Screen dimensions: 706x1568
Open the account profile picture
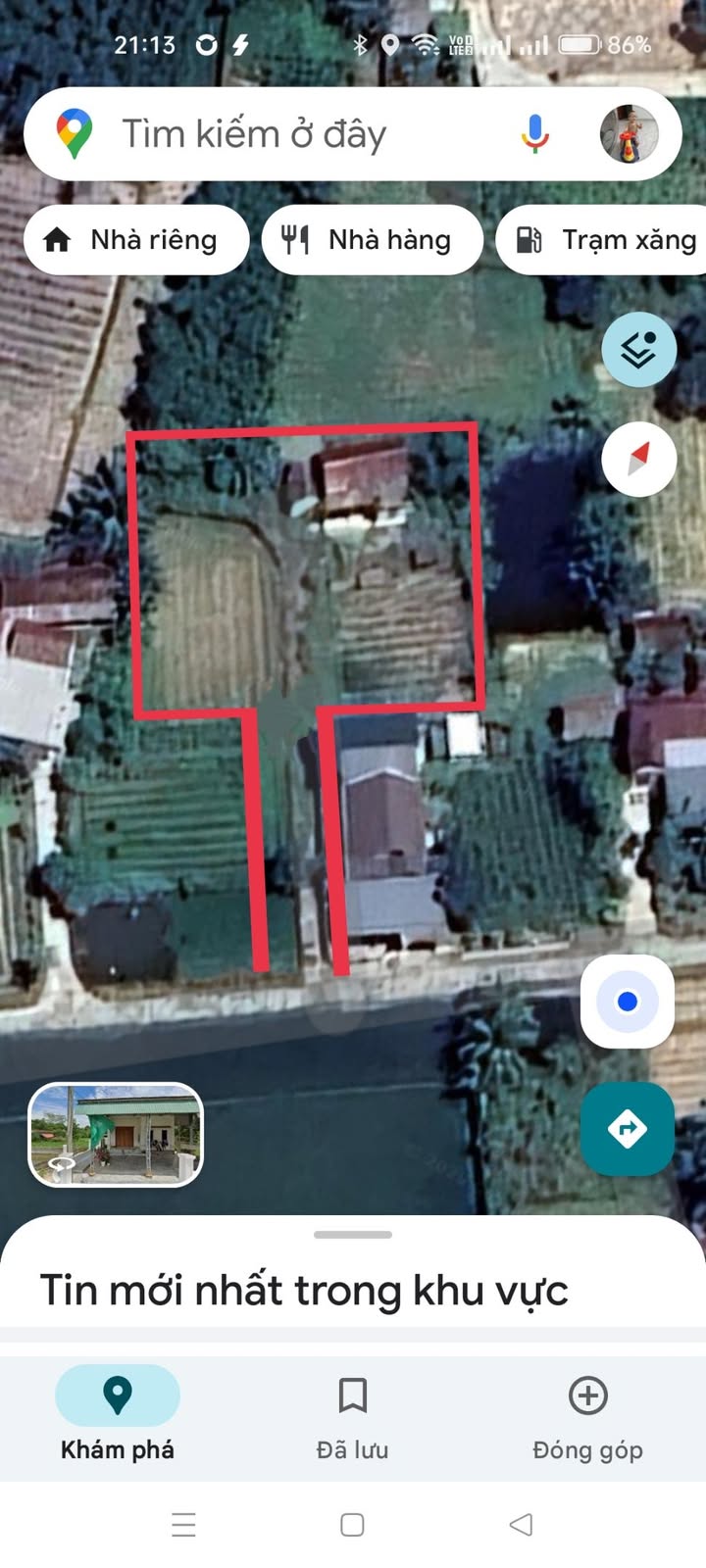(629, 134)
